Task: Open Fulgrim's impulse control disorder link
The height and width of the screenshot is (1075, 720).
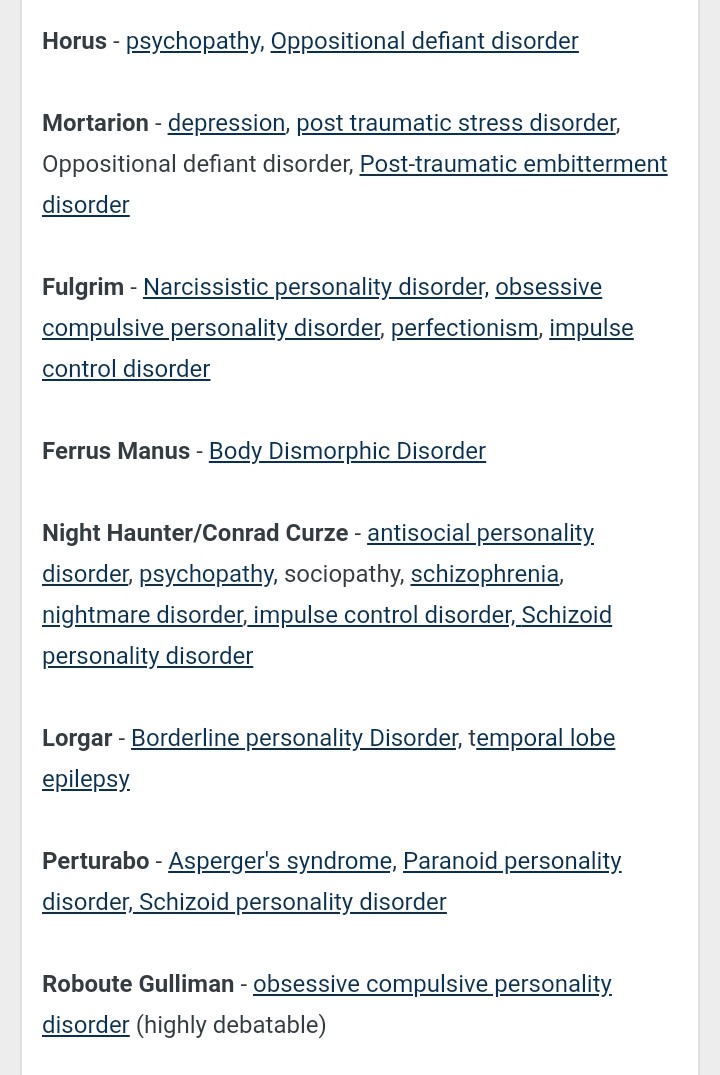Action: [590, 328]
